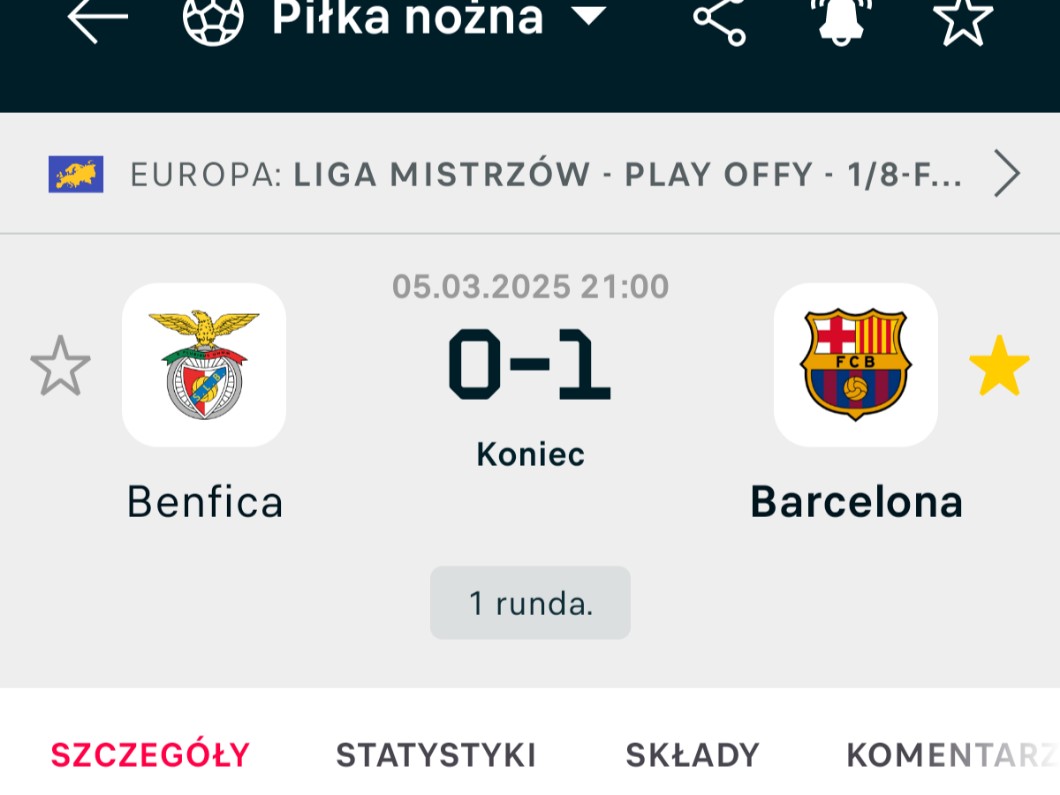Viewport: 1060px width, 795px height.
Task: Switch to the Komentarz tab
Action: [x=950, y=755]
